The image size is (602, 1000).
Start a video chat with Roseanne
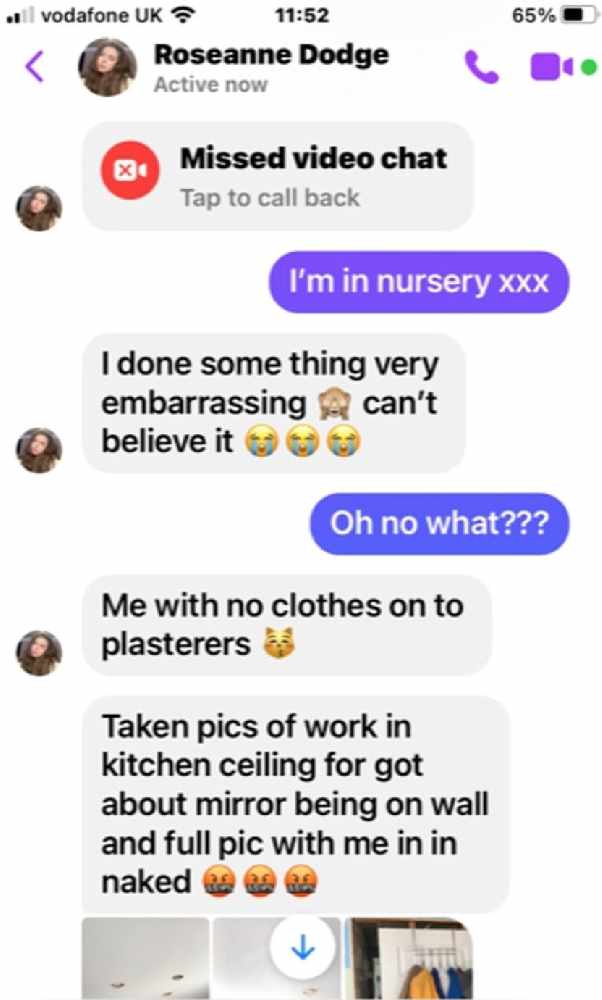tap(551, 67)
